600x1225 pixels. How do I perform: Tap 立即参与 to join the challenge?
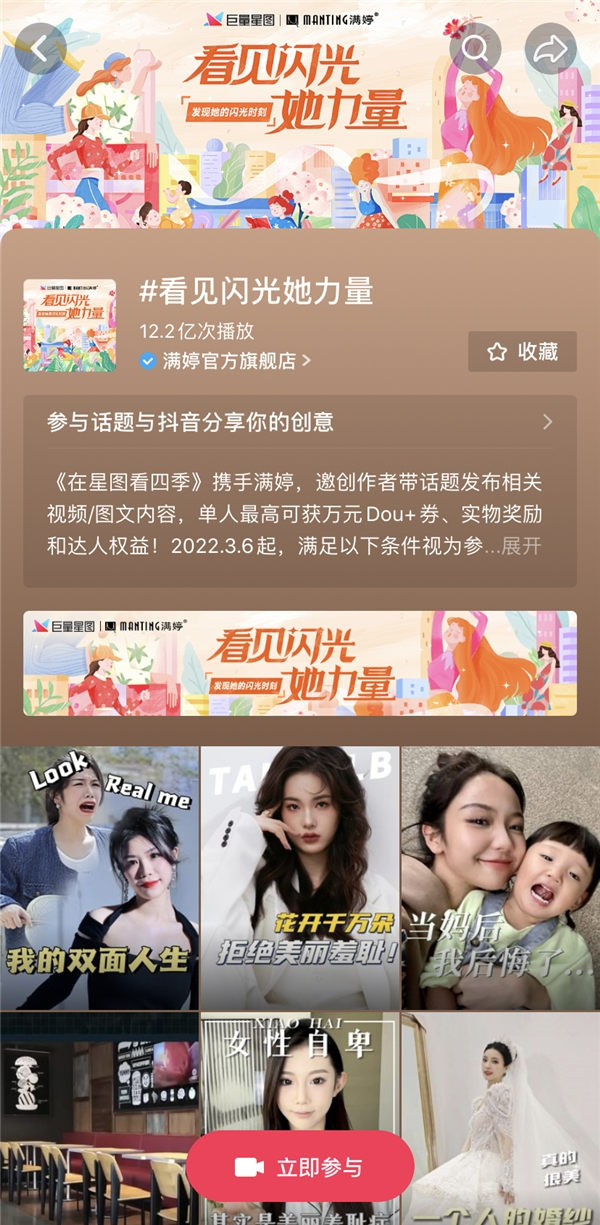click(300, 1167)
